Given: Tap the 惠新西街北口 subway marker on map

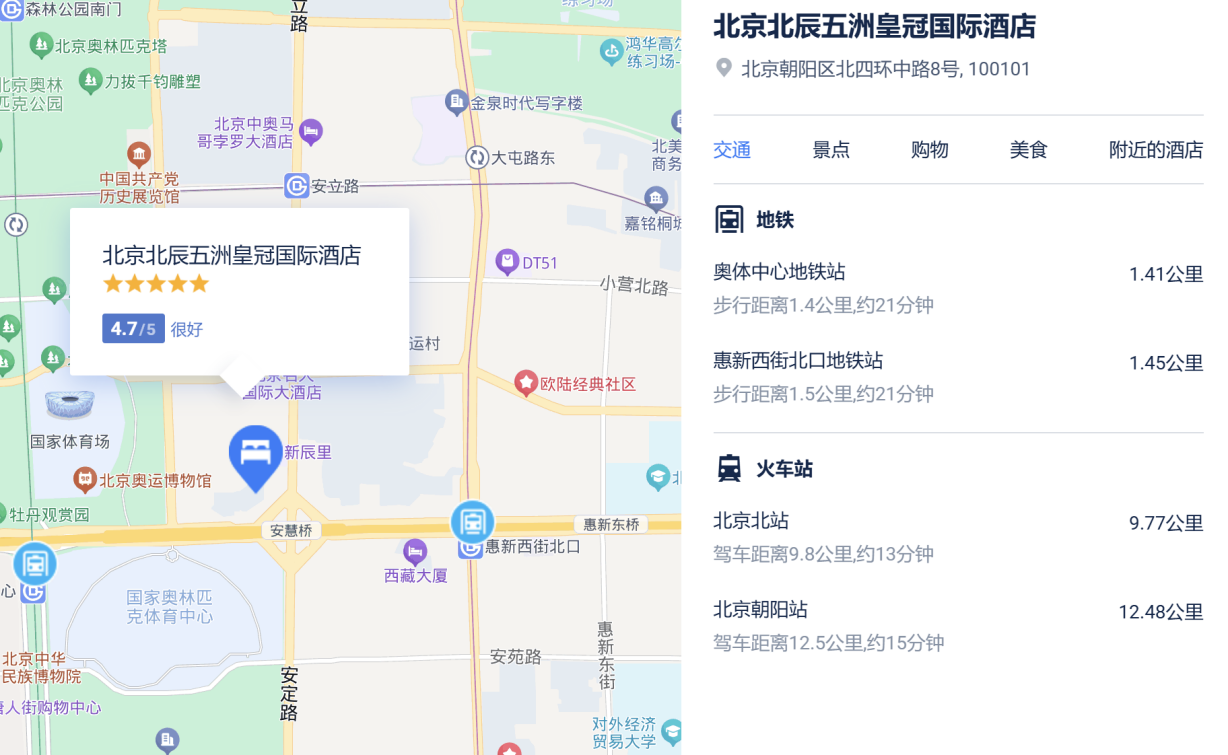Looking at the screenshot, I should [472, 522].
